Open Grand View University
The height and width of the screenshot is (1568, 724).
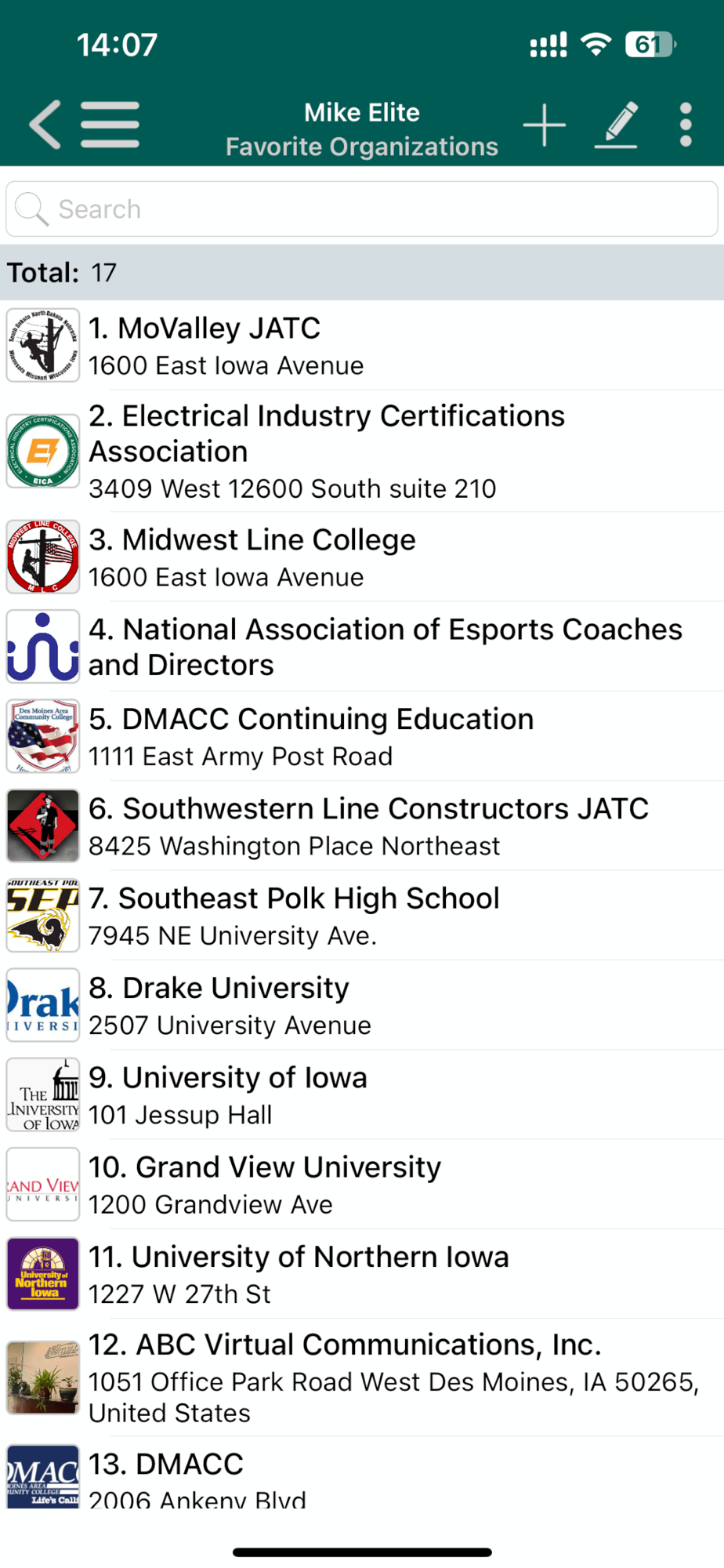(362, 1184)
